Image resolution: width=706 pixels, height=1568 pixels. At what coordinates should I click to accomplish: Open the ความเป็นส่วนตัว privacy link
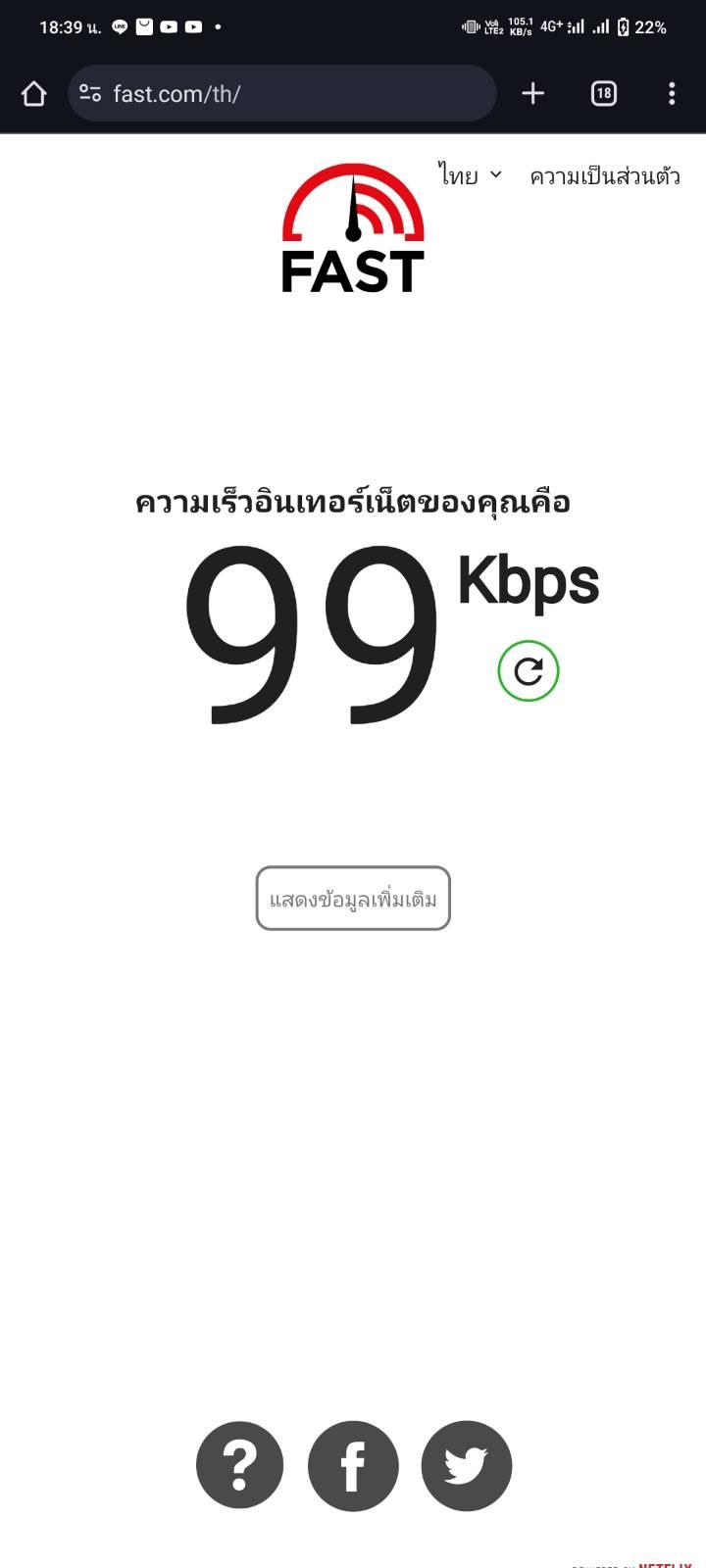point(605,176)
